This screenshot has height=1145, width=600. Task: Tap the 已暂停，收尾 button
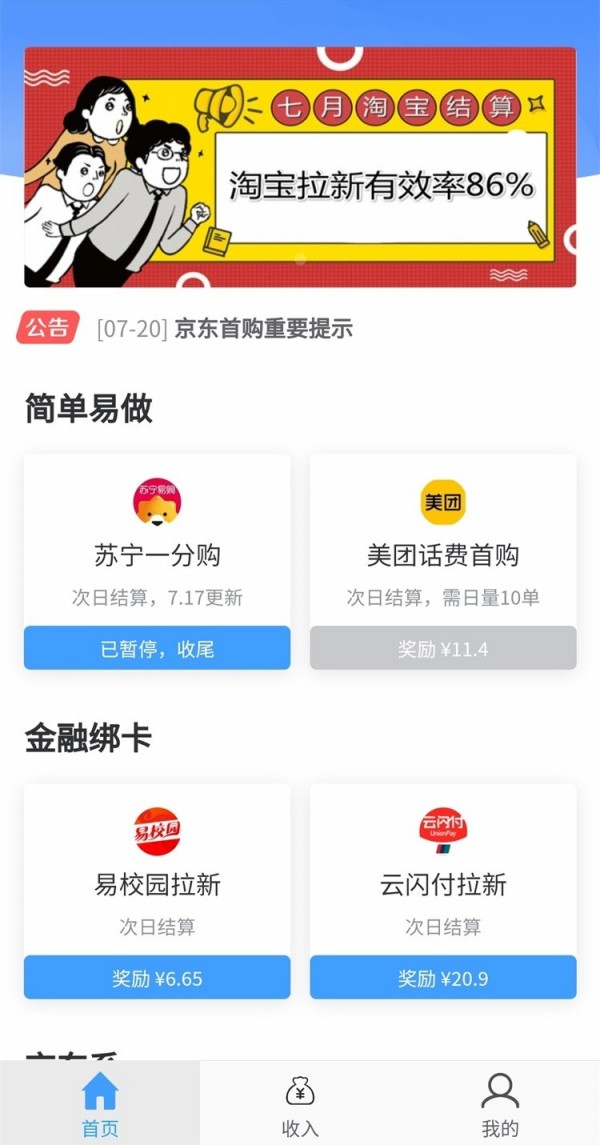click(x=157, y=649)
